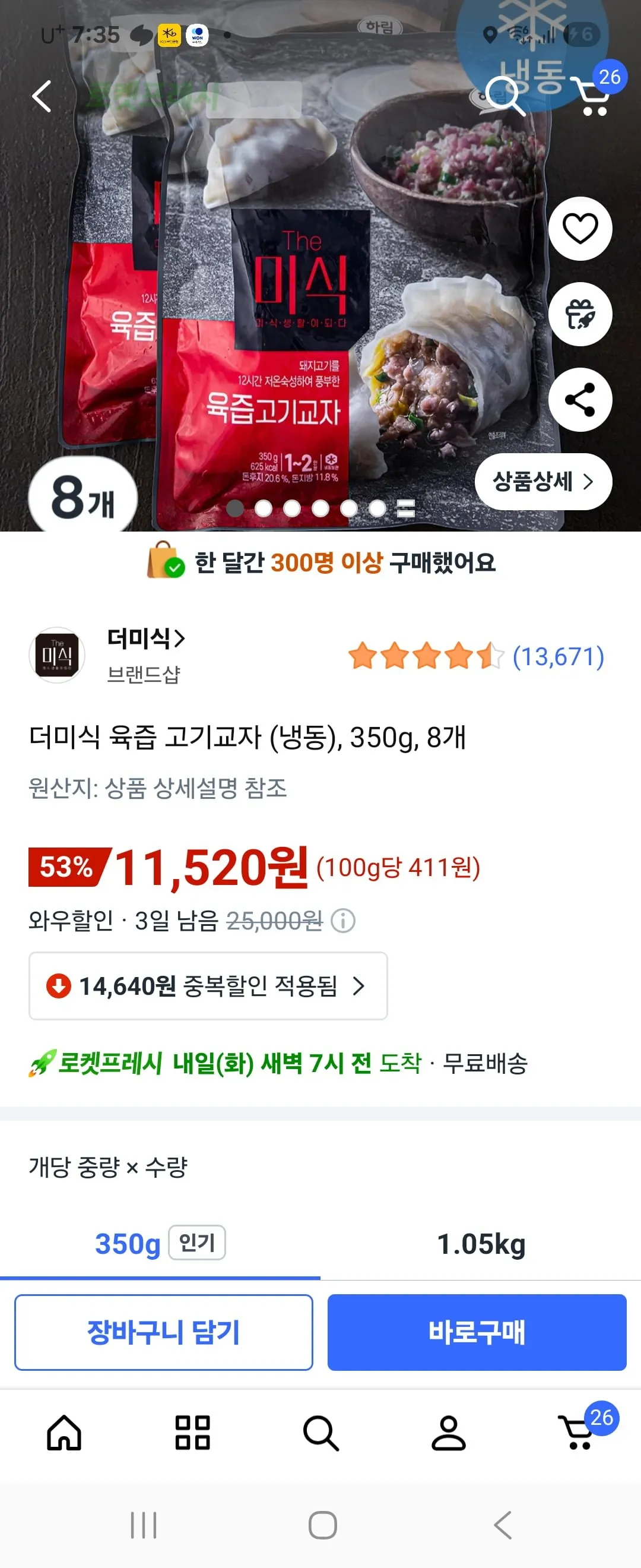Send this product as a gift

[580, 314]
